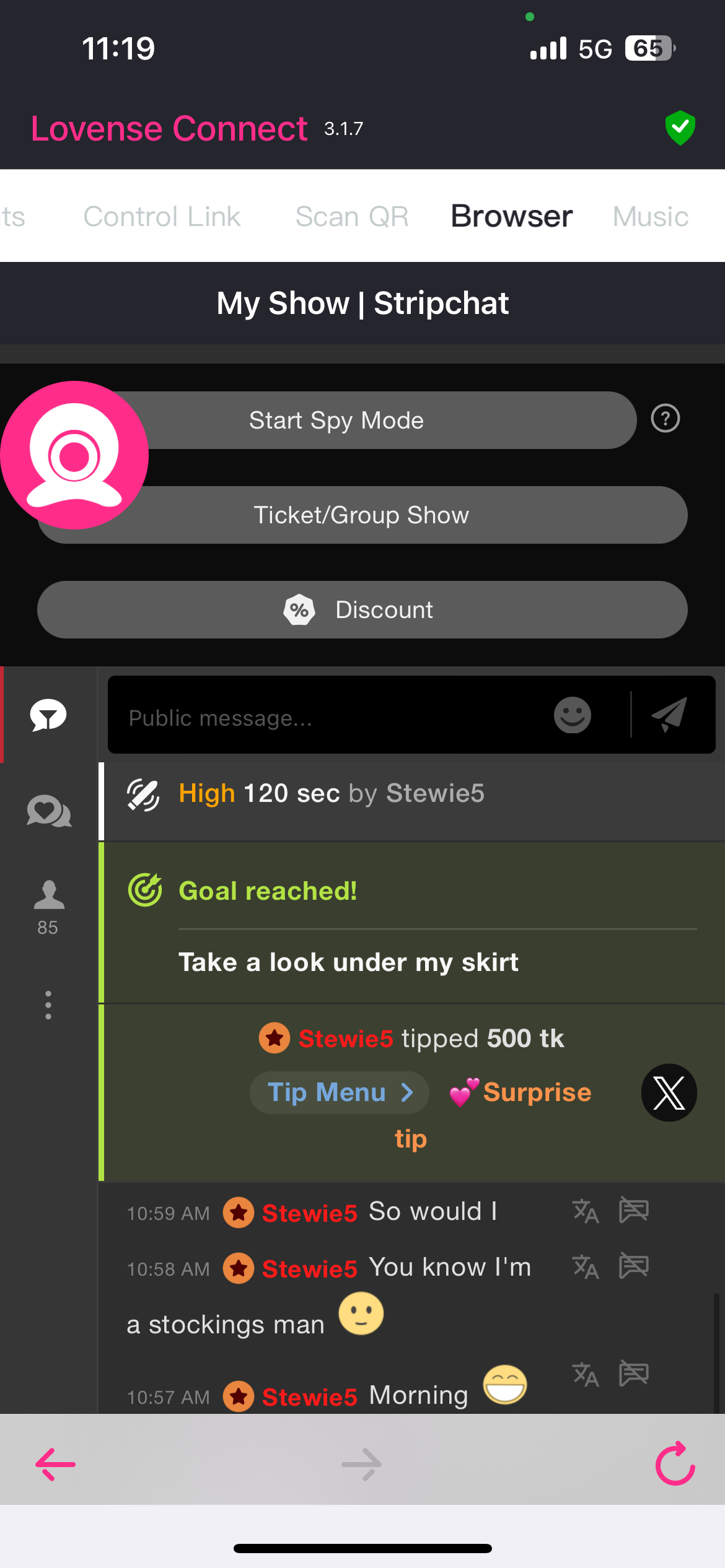Open Spy Mode help question icon
Screen dimensions: 725x1568
665,419
